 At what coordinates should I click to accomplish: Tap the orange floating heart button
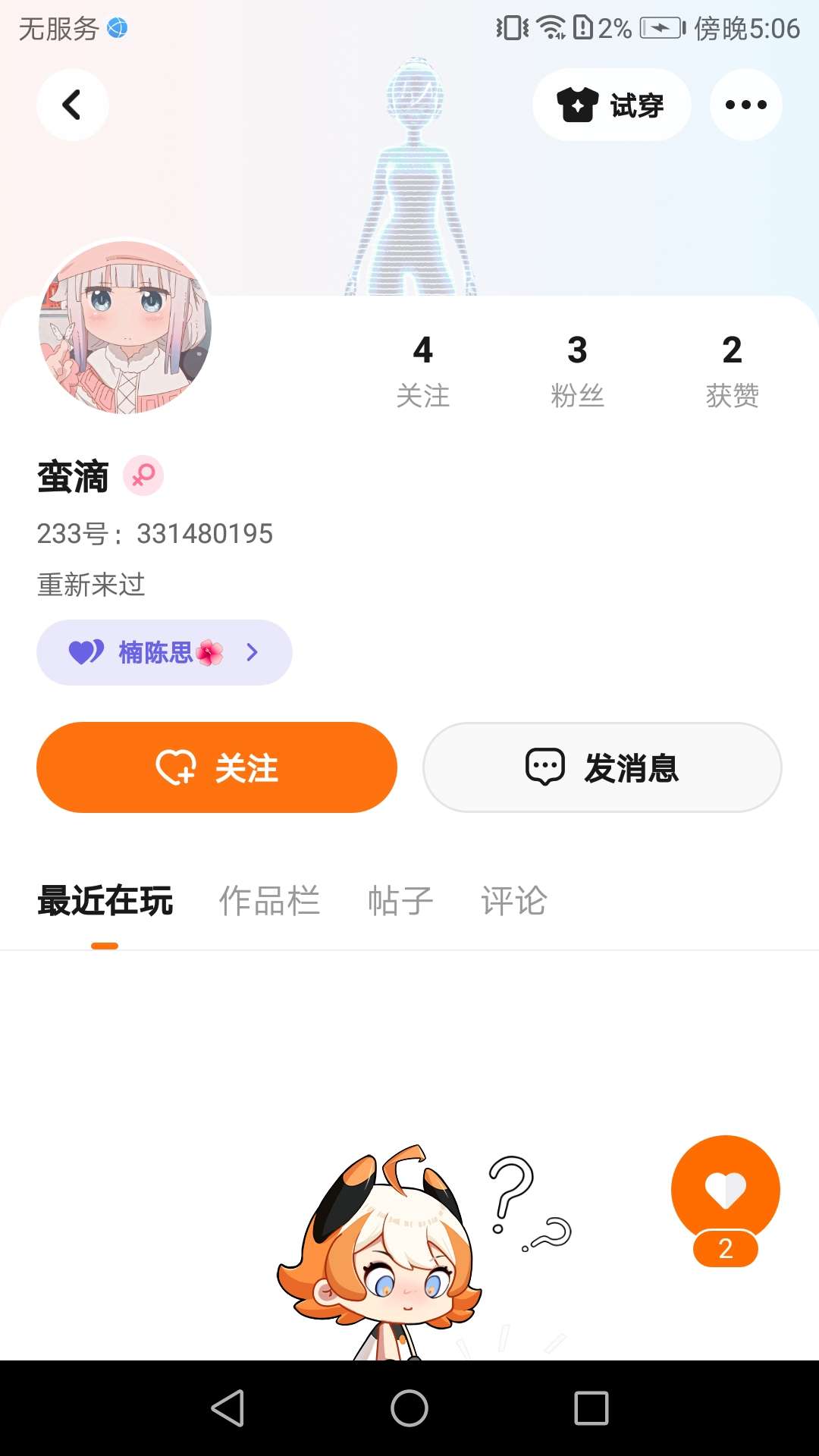pyautogui.click(x=725, y=1190)
